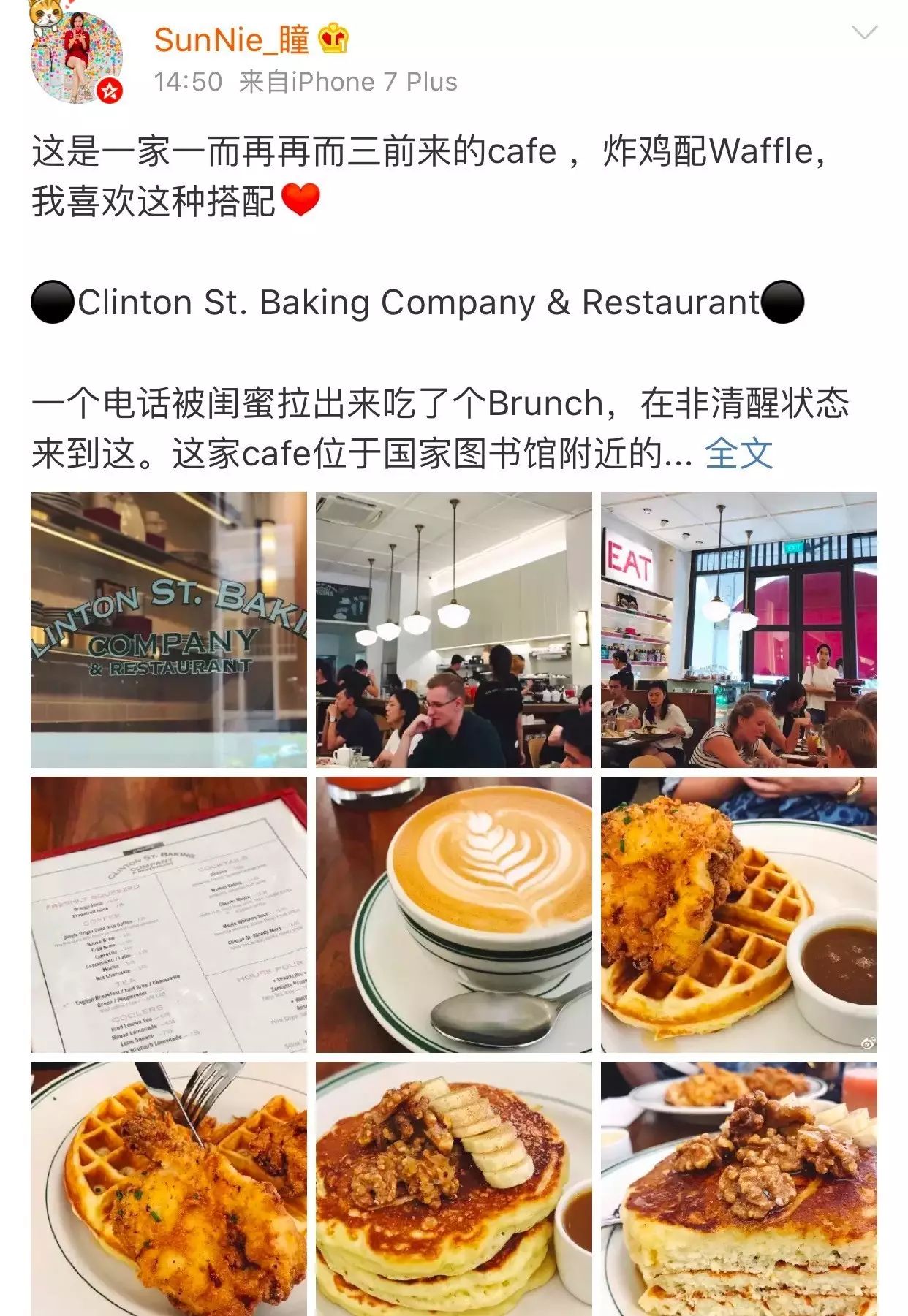Viewport: 908px width, 1316px height.
Task: Open the latte art coffee photo
Action: 453,914
